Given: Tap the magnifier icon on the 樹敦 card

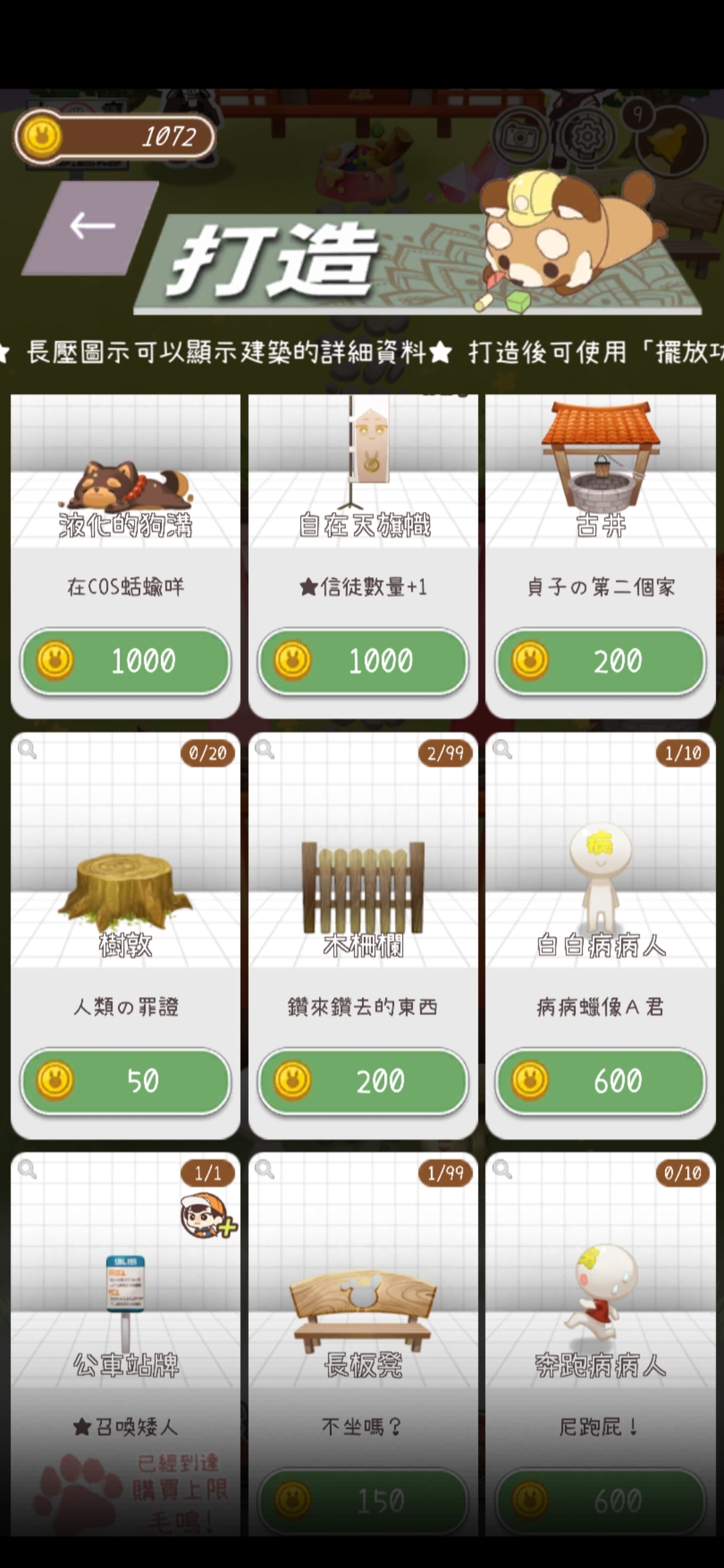Looking at the screenshot, I should click(x=27, y=752).
